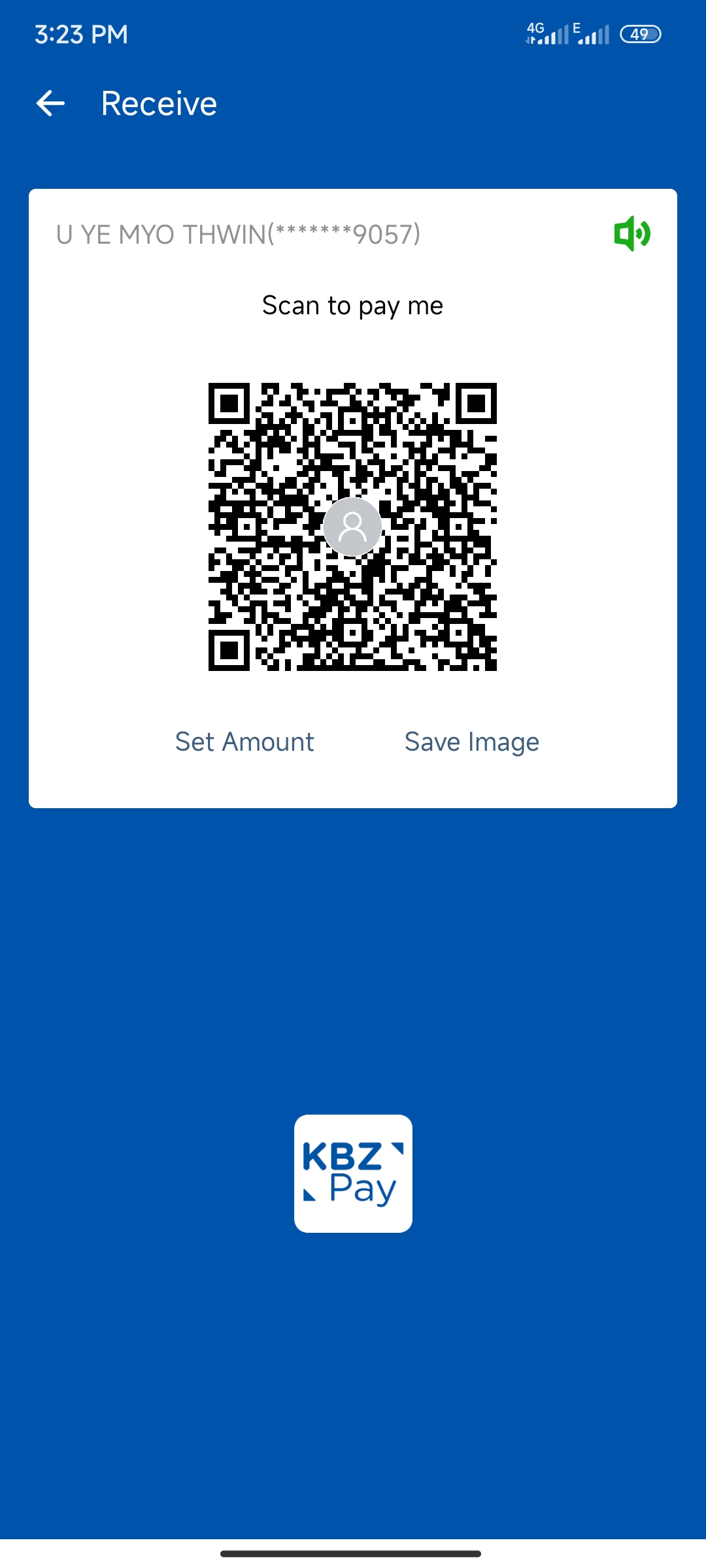Save the QR code image
The height and width of the screenshot is (1568, 706).
point(471,742)
